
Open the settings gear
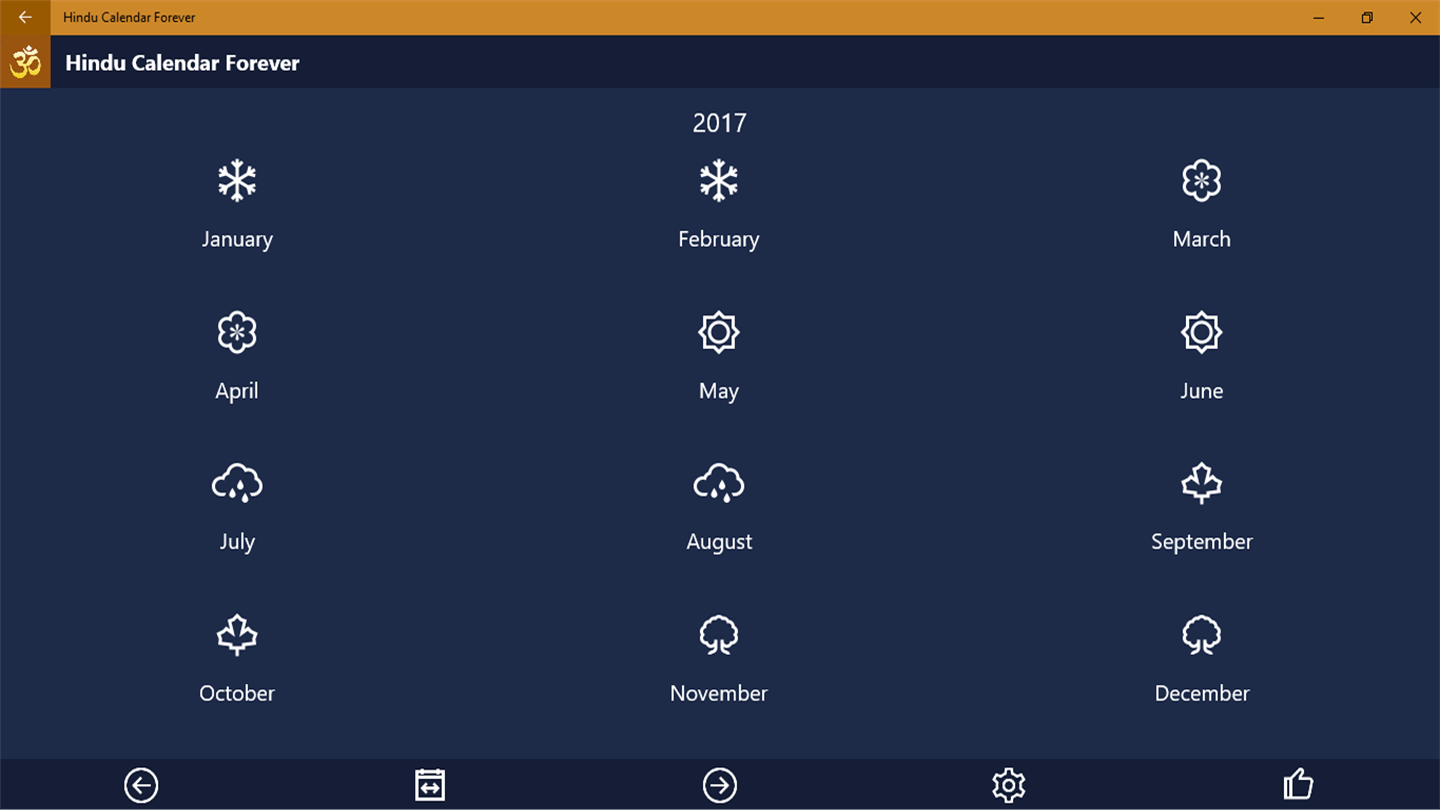[x=1008, y=785]
